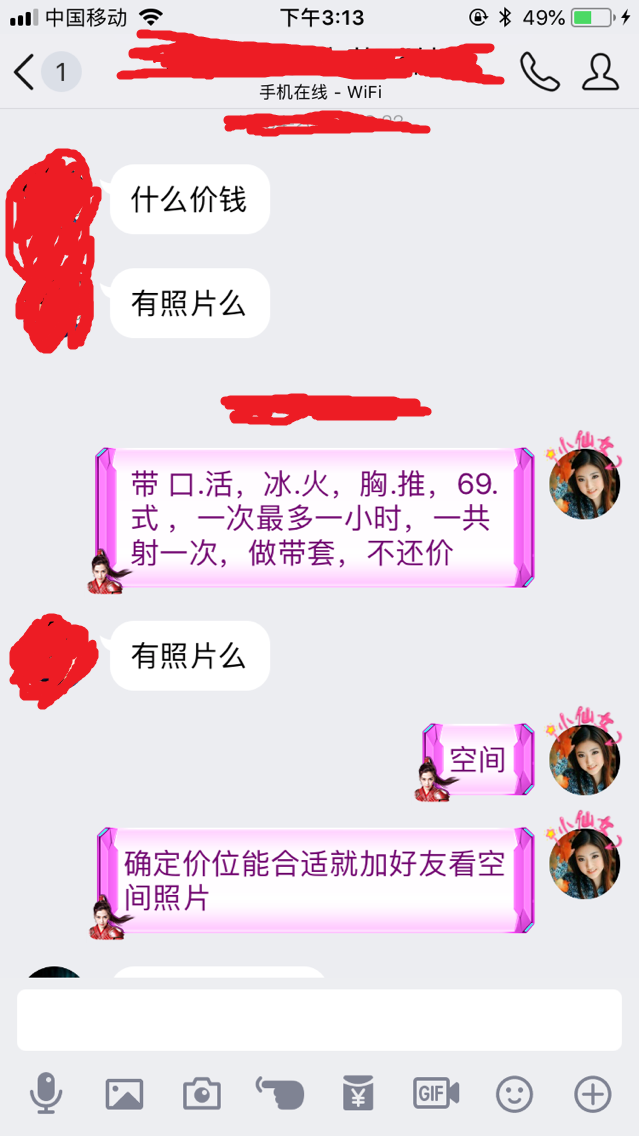
Task: Start a voice call with this contact
Action: tap(539, 72)
